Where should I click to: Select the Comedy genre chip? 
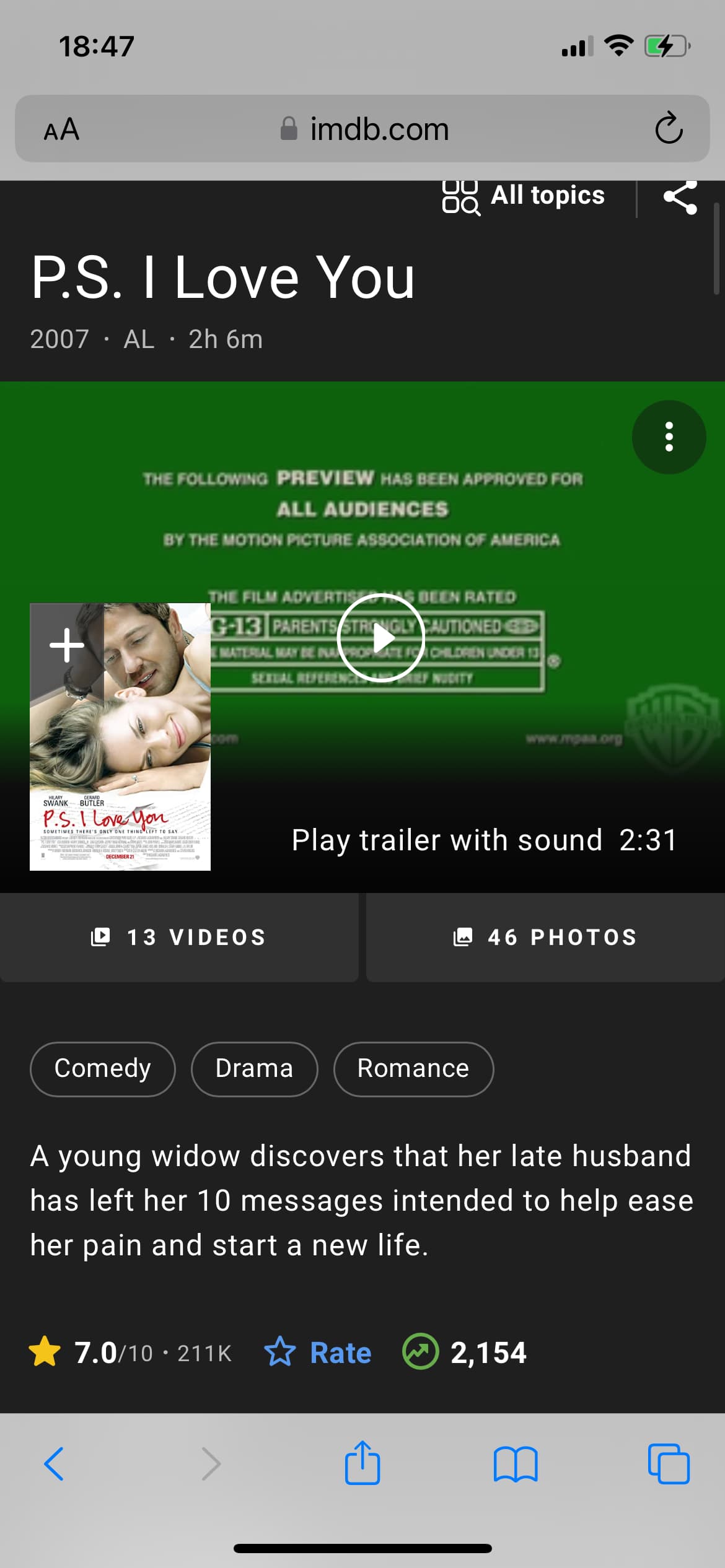[x=103, y=1069]
